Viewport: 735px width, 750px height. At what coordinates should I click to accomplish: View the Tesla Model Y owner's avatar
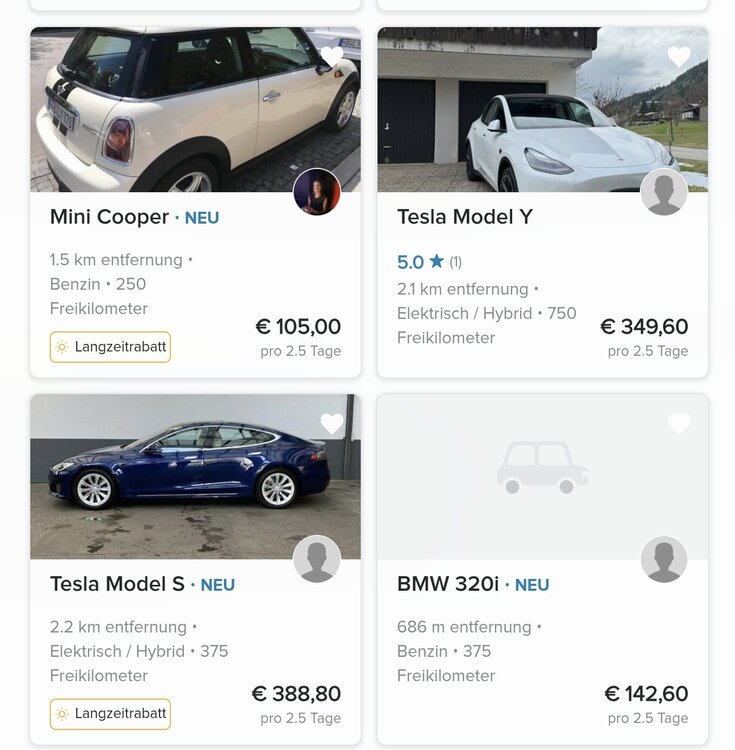click(x=664, y=192)
